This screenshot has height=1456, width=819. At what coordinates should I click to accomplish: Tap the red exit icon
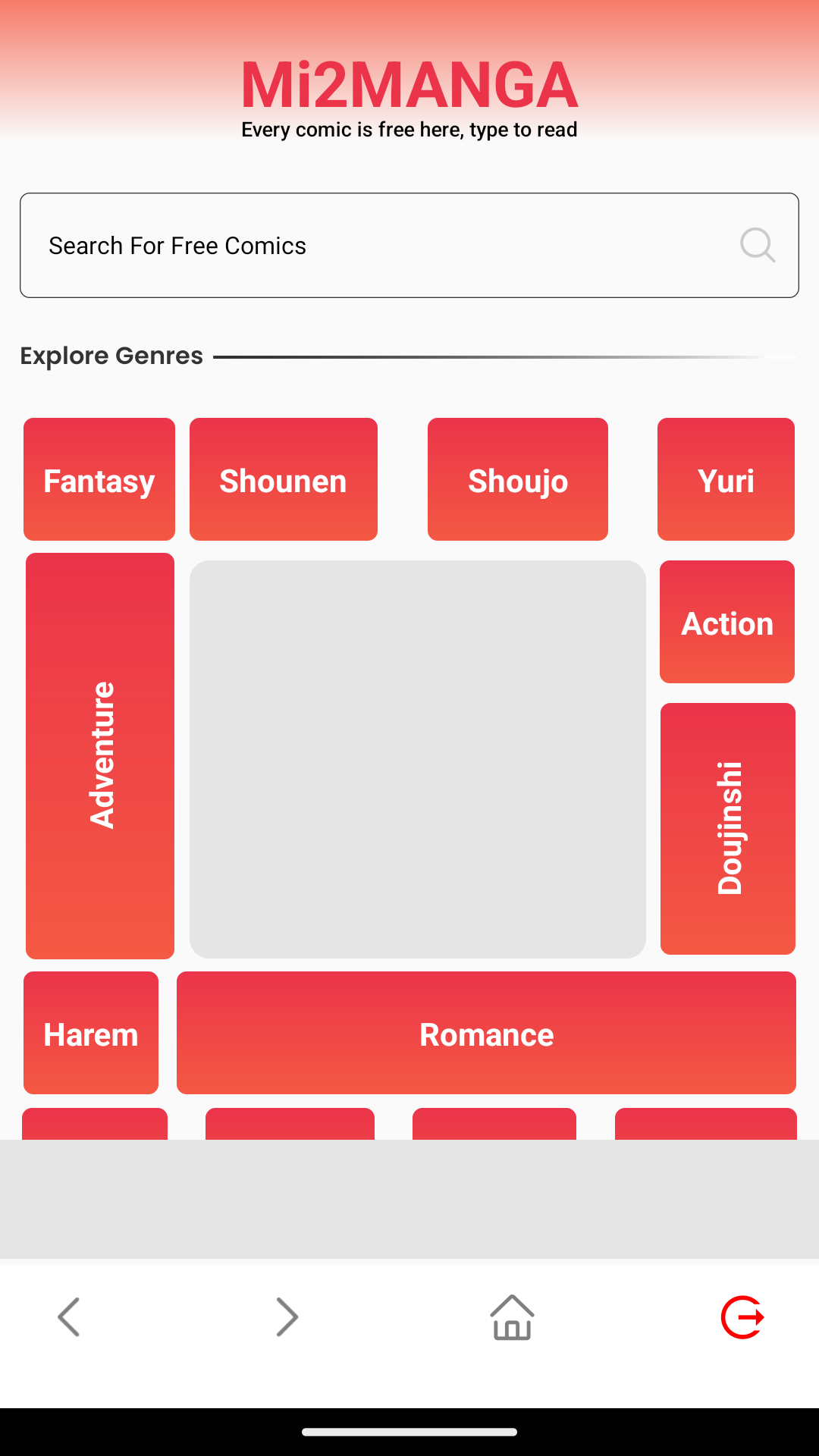(742, 1316)
